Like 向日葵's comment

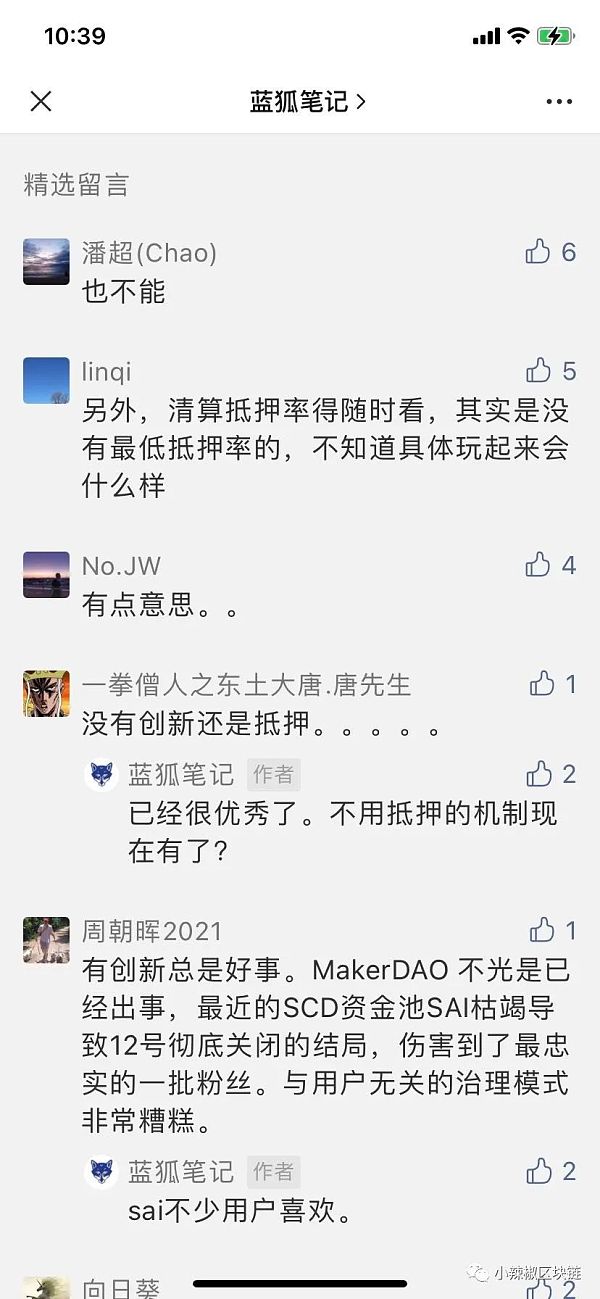pyautogui.click(x=539, y=1289)
